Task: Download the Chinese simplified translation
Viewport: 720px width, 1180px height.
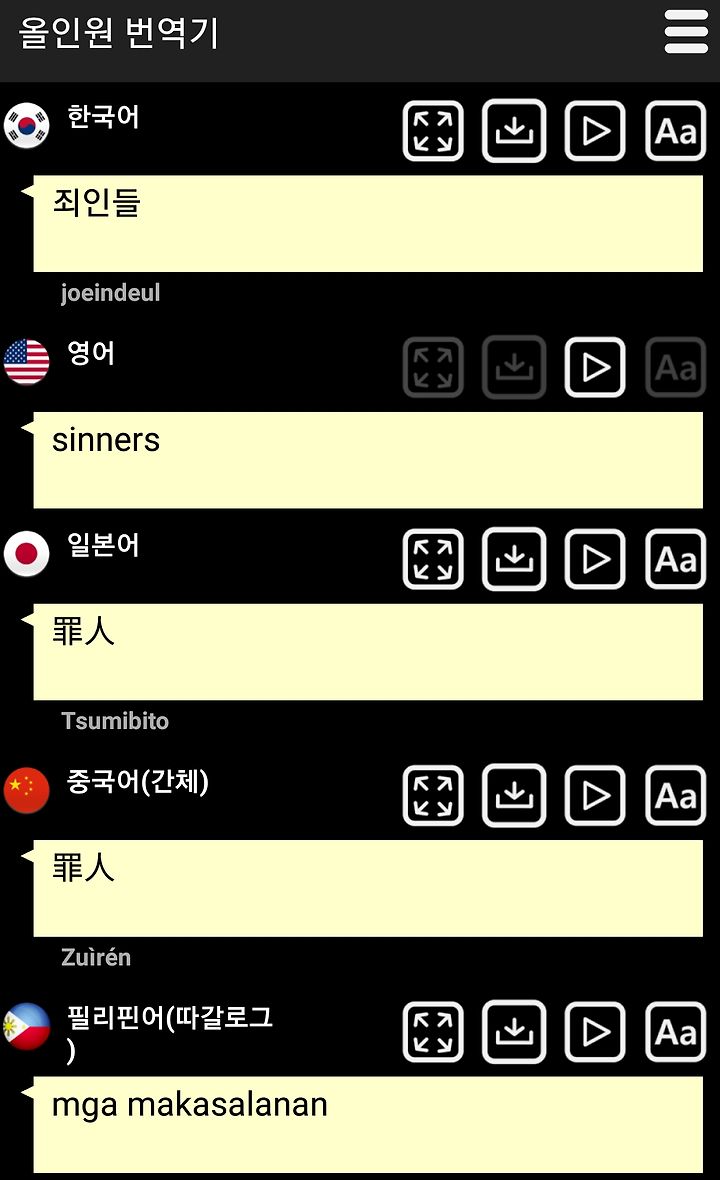Action: [x=514, y=796]
